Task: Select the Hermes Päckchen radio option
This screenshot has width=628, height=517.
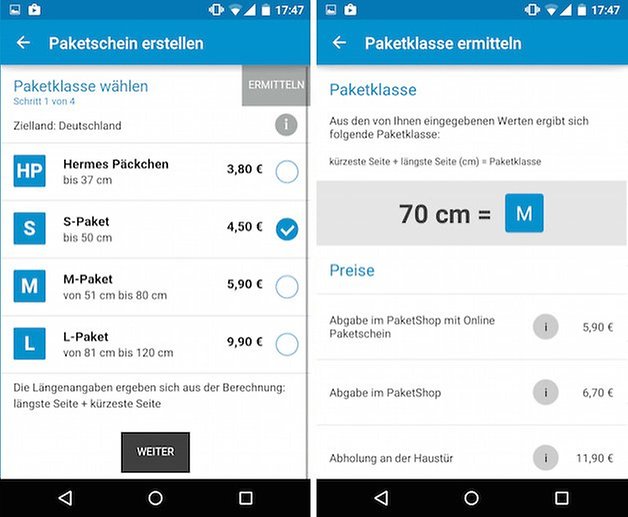Action: tap(286, 171)
